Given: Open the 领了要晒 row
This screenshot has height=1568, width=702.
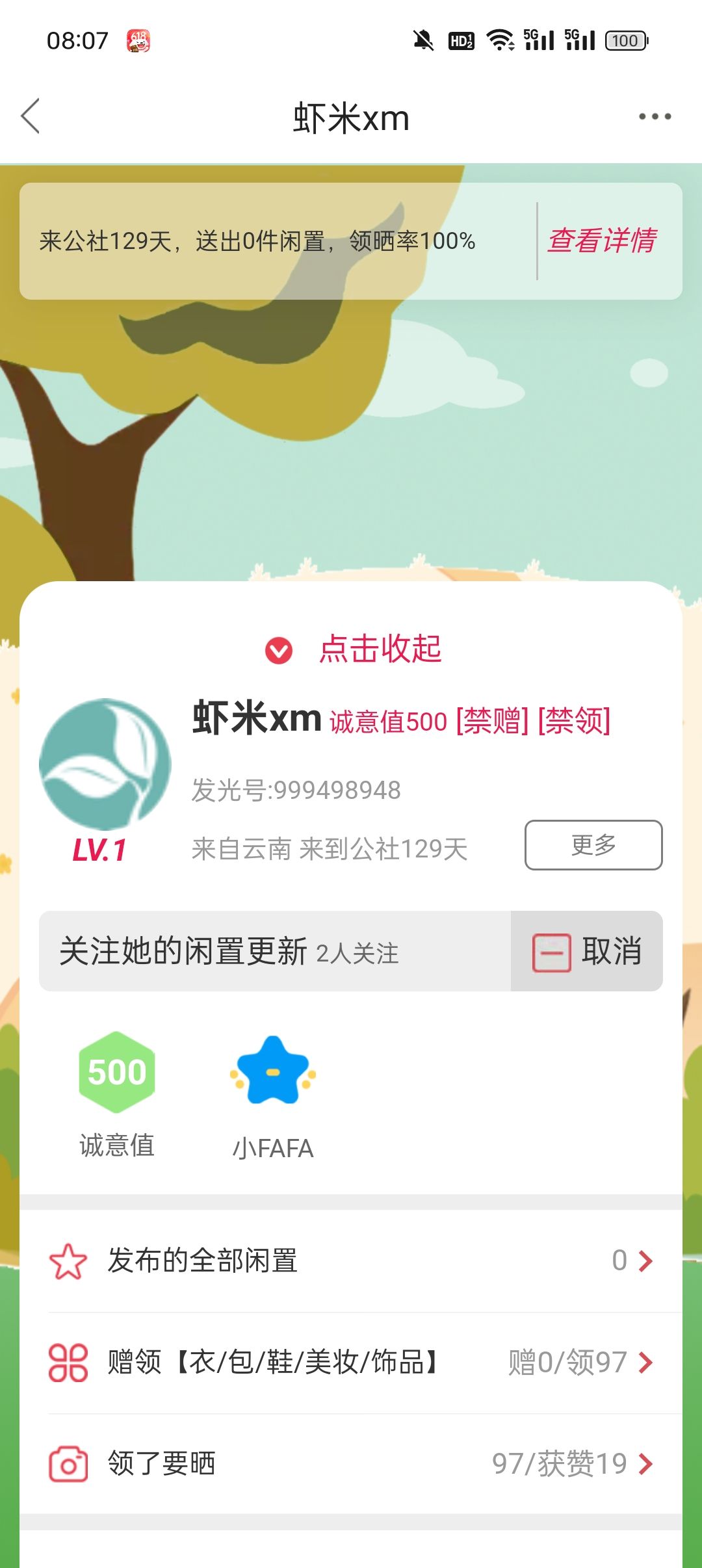Looking at the screenshot, I should pos(351,1463).
